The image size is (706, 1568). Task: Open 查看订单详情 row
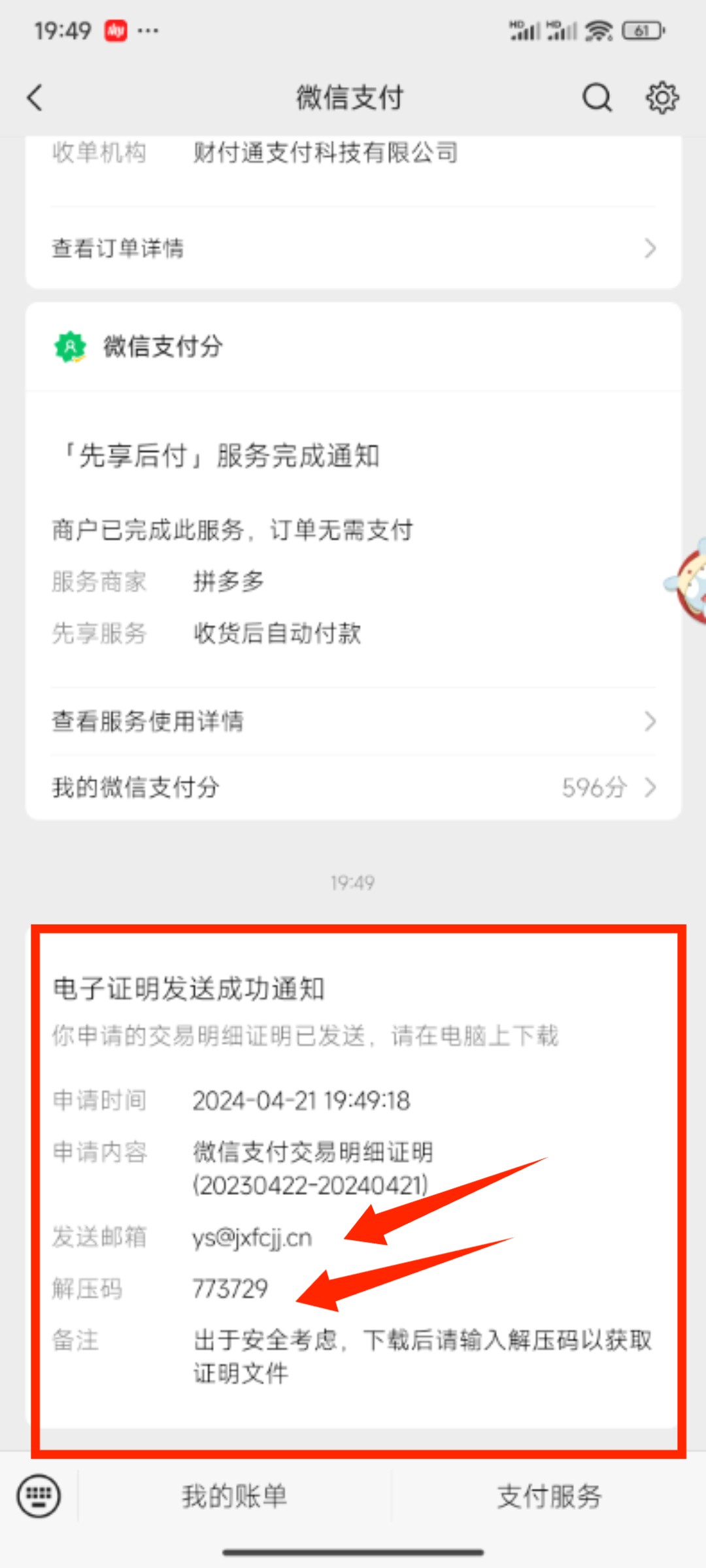(353, 248)
